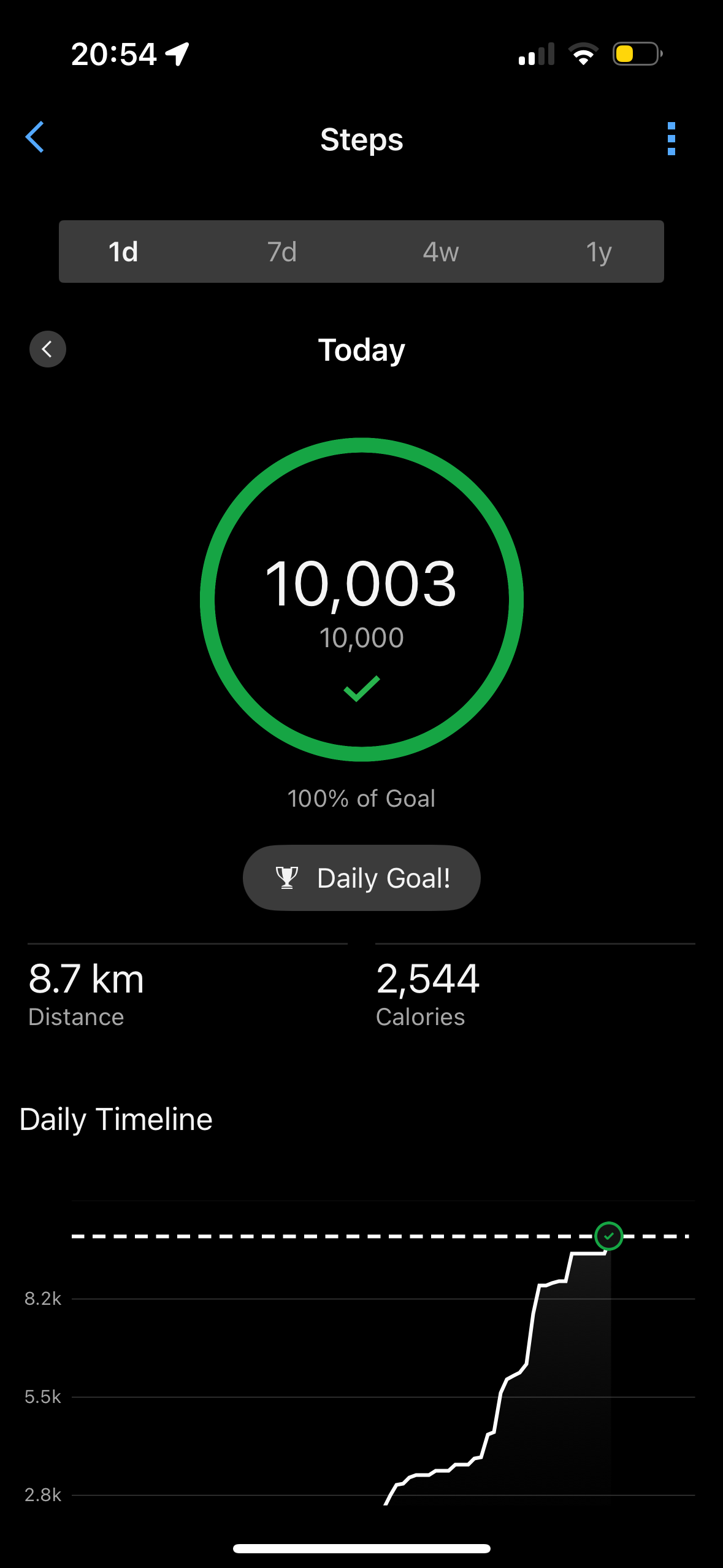This screenshot has width=723, height=1568.
Task: Open the three-dot overflow menu
Action: pos(671,139)
